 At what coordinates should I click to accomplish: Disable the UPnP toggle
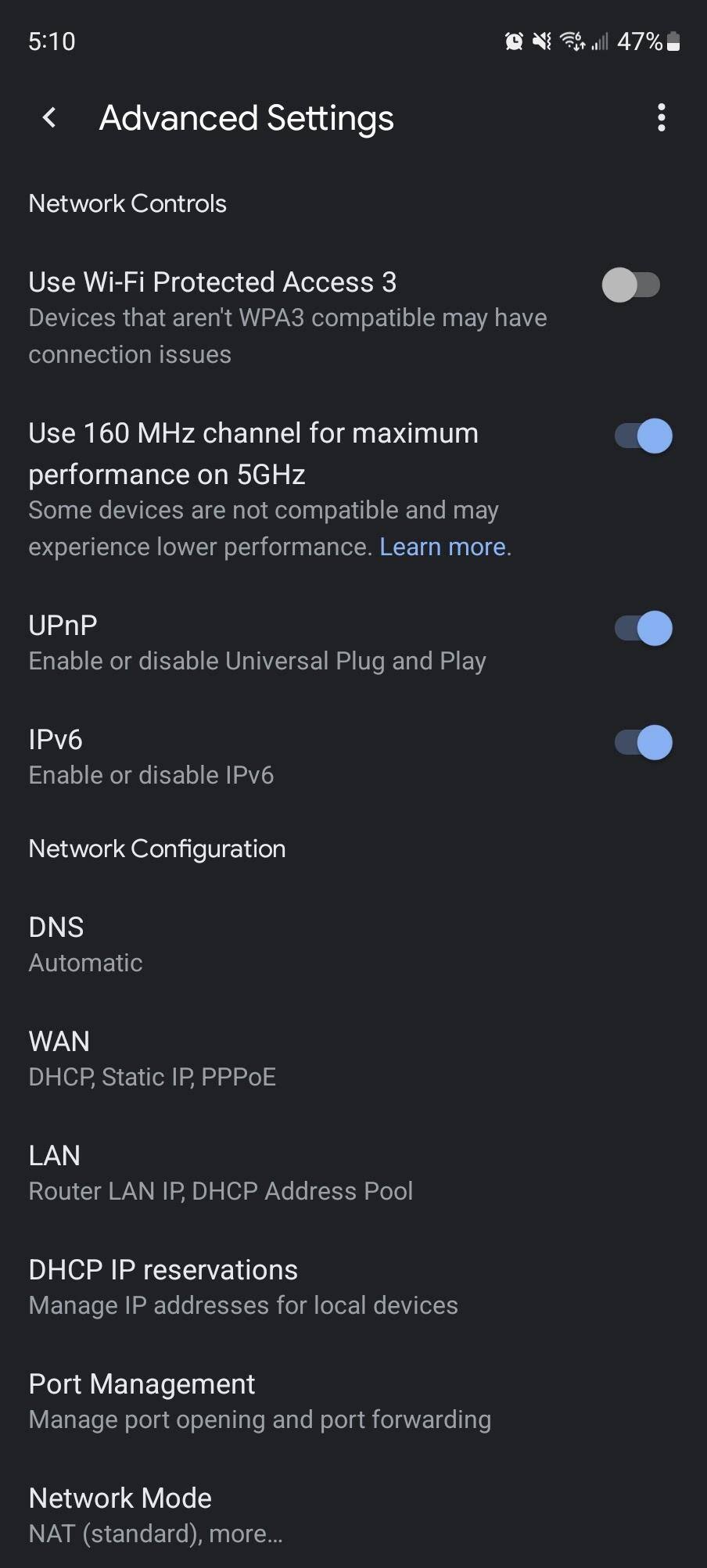coord(643,628)
